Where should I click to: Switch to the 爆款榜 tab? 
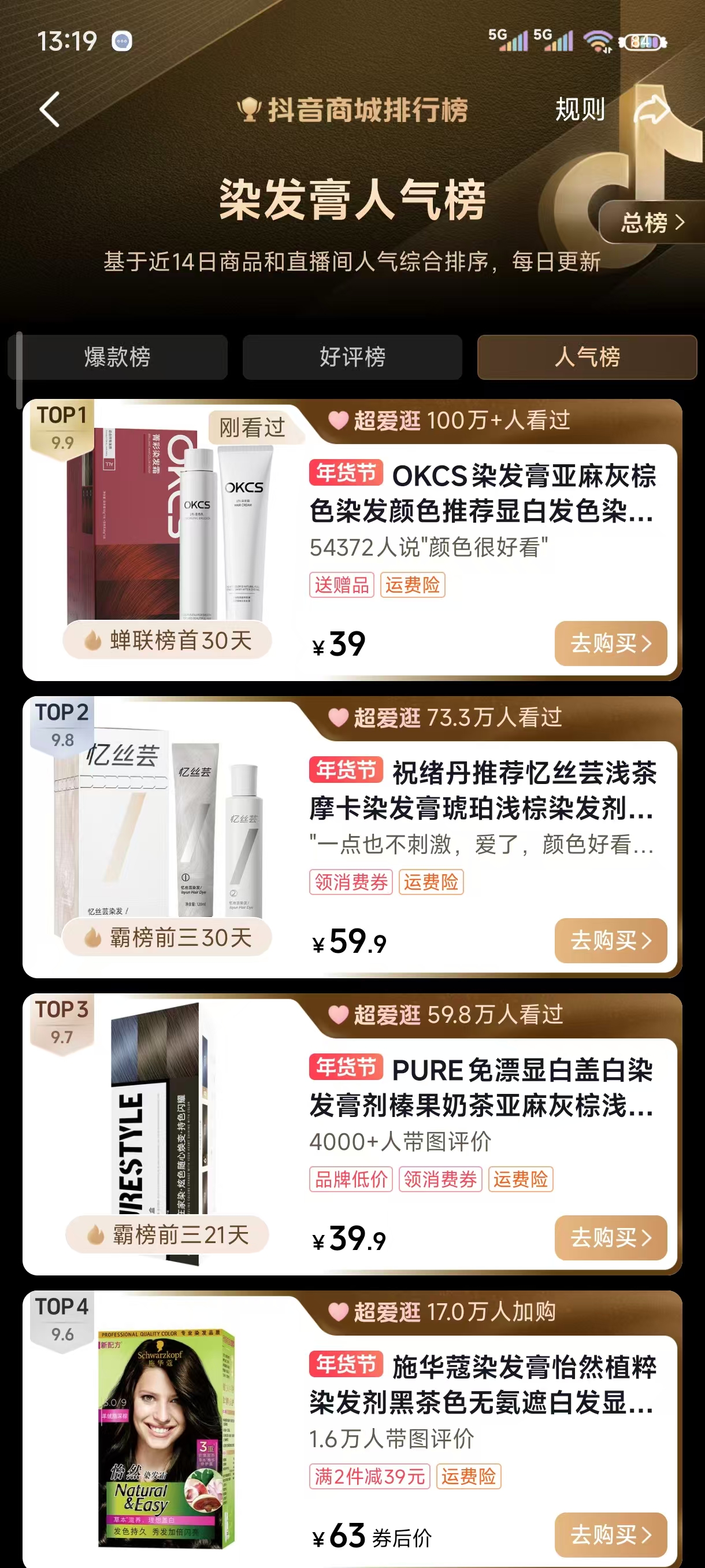tap(117, 357)
